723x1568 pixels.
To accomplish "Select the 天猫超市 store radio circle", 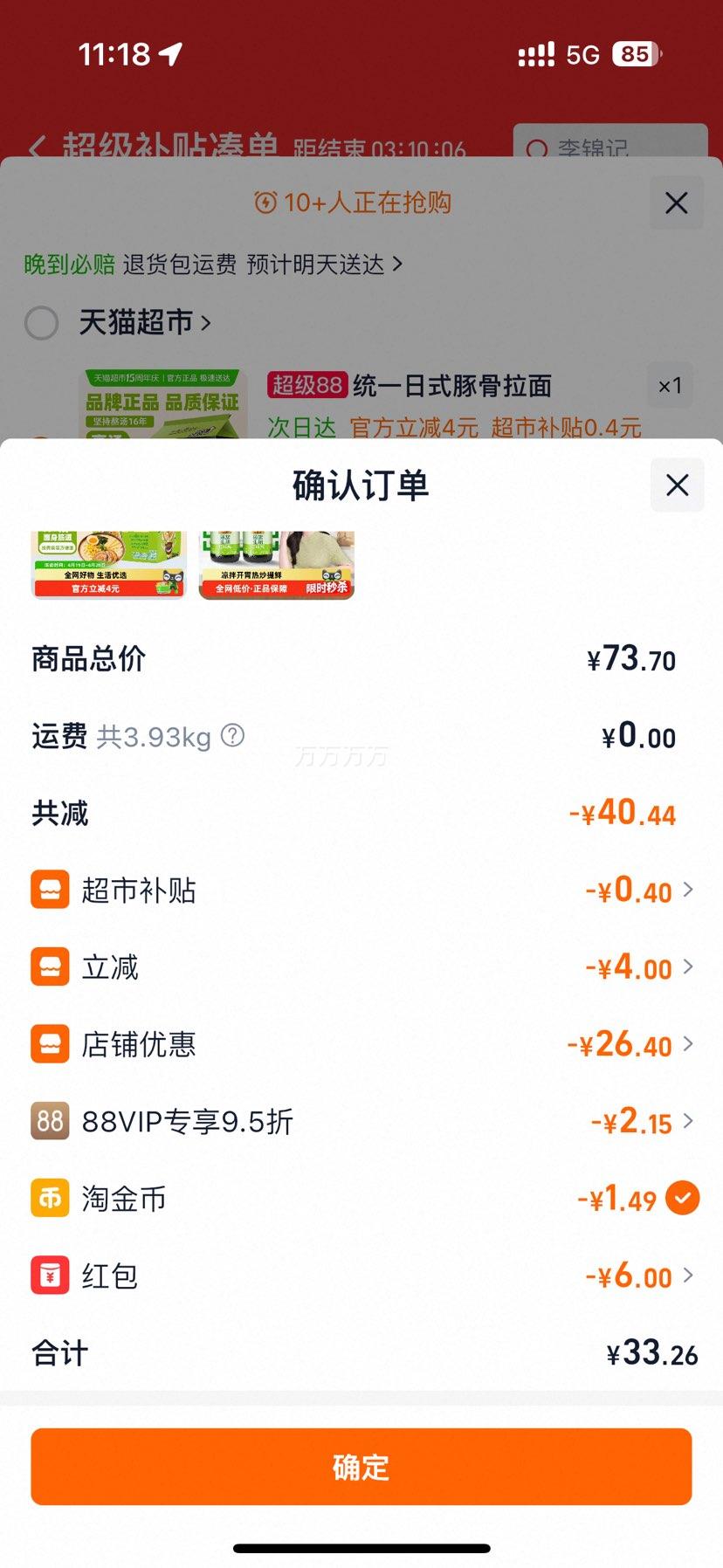I will (x=41, y=323).
